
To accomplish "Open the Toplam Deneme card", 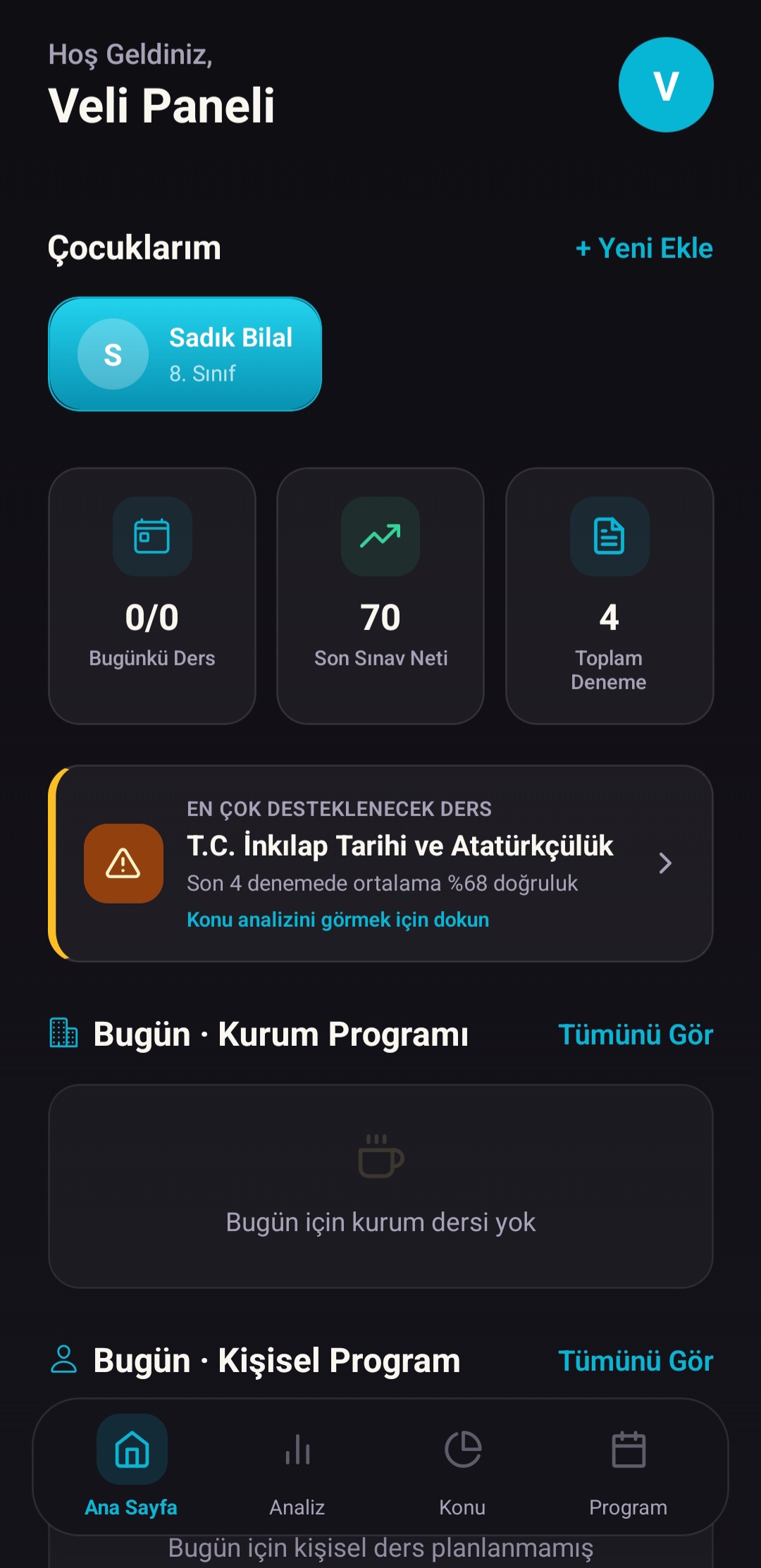I will click(x=610, y=596).
